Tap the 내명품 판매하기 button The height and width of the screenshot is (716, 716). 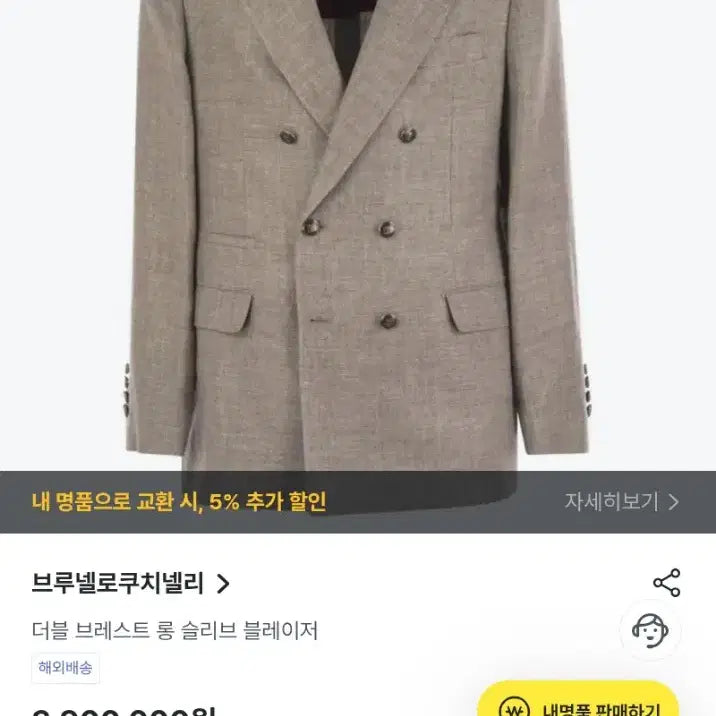click(578, 702)
